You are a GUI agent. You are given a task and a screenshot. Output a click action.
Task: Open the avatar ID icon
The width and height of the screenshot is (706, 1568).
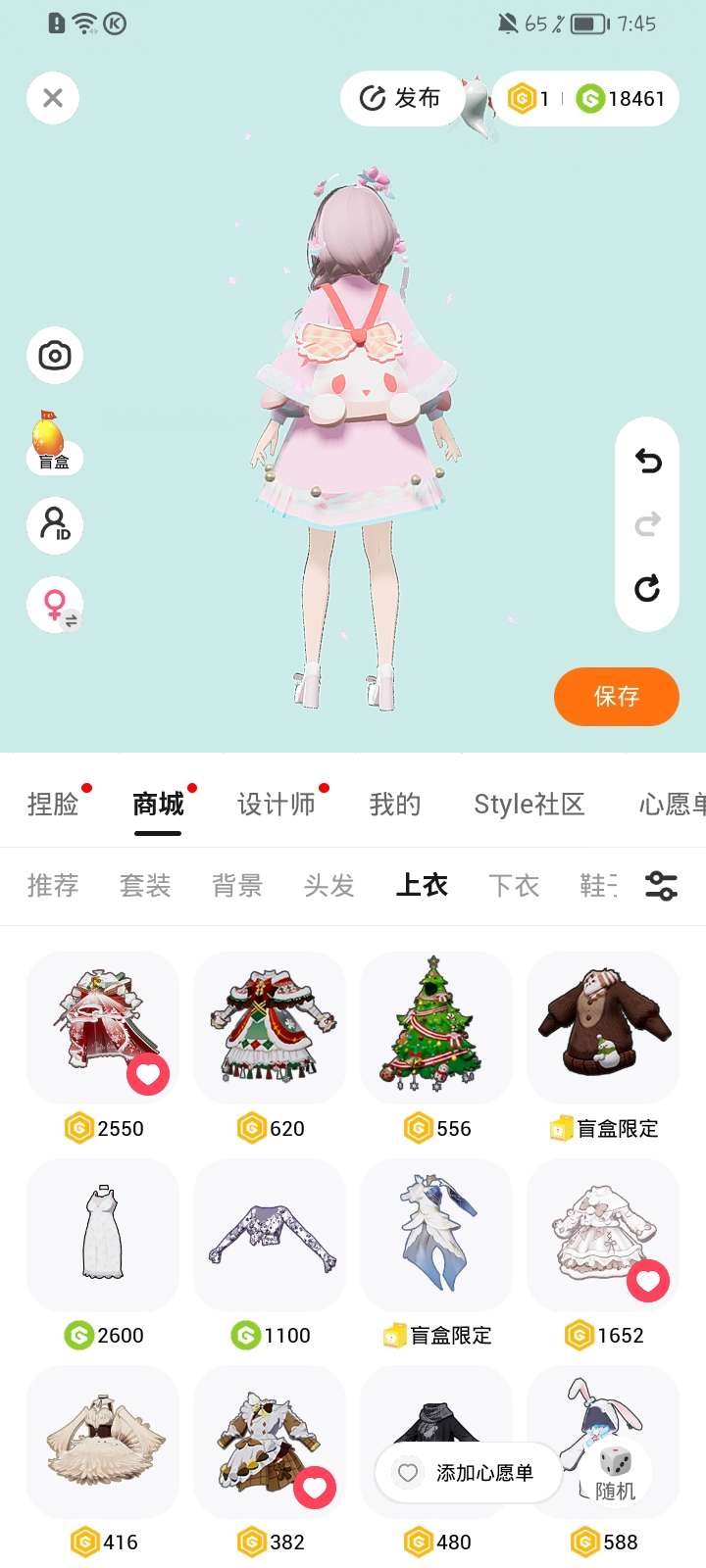click(55, 525)
